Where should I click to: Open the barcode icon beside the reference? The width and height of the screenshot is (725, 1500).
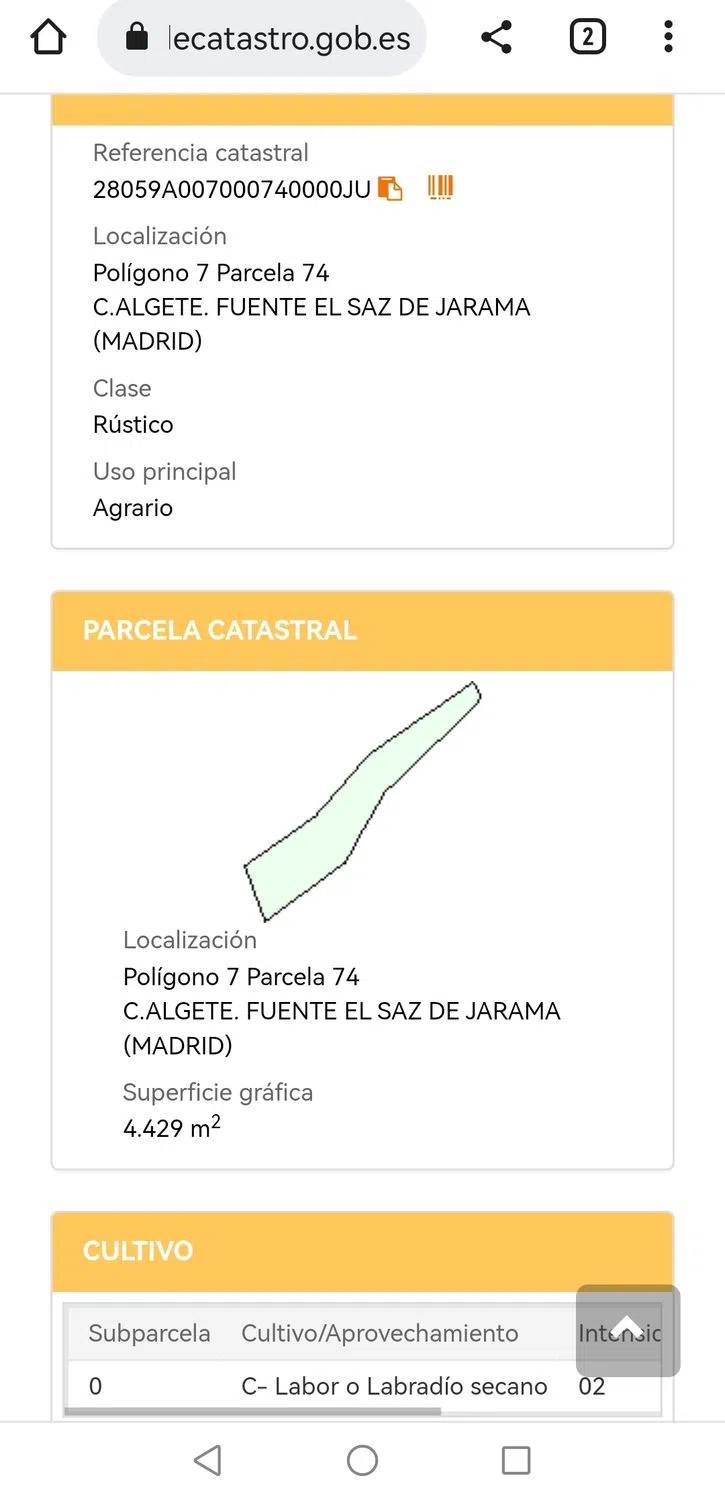[440, 187]
